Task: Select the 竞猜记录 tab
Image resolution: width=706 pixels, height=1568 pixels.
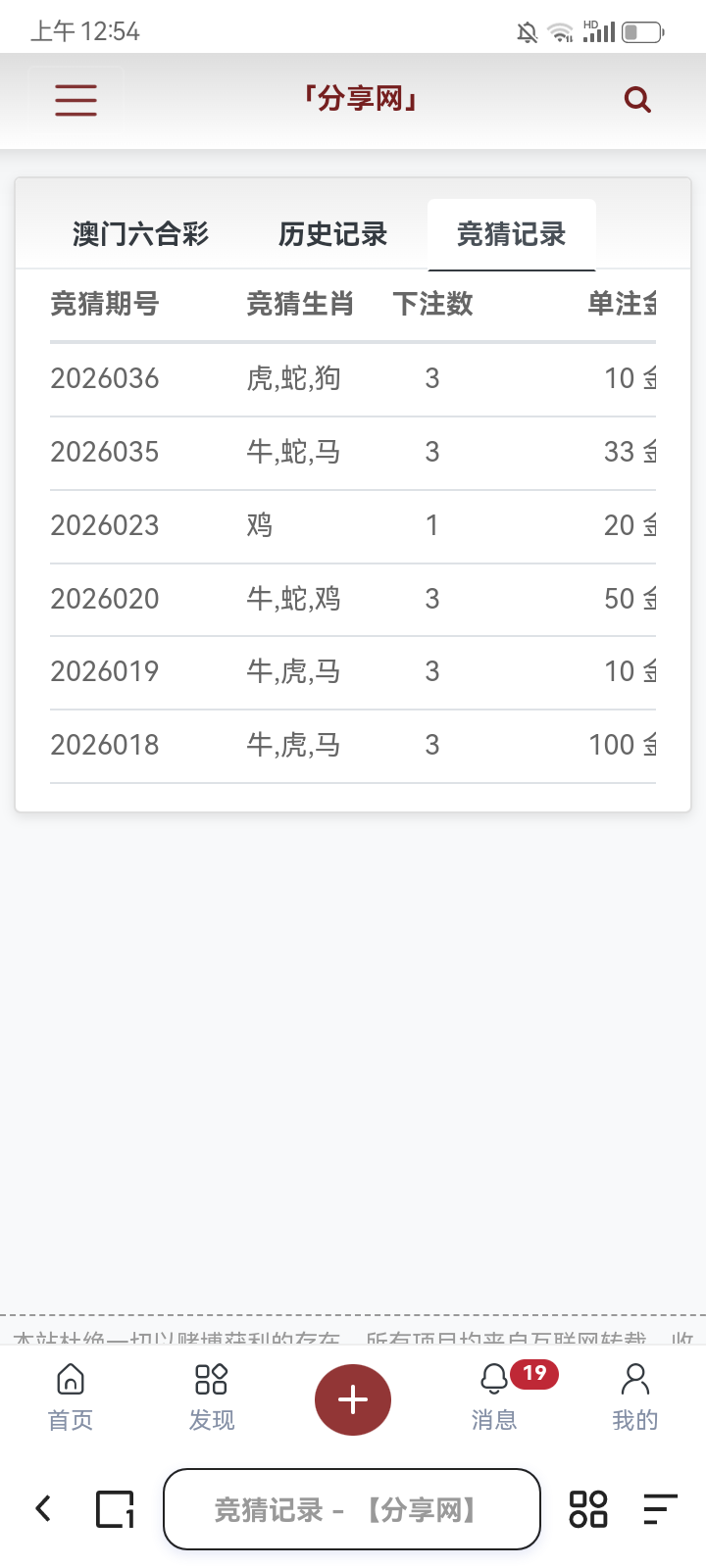Action: click(x=511, y=233)
